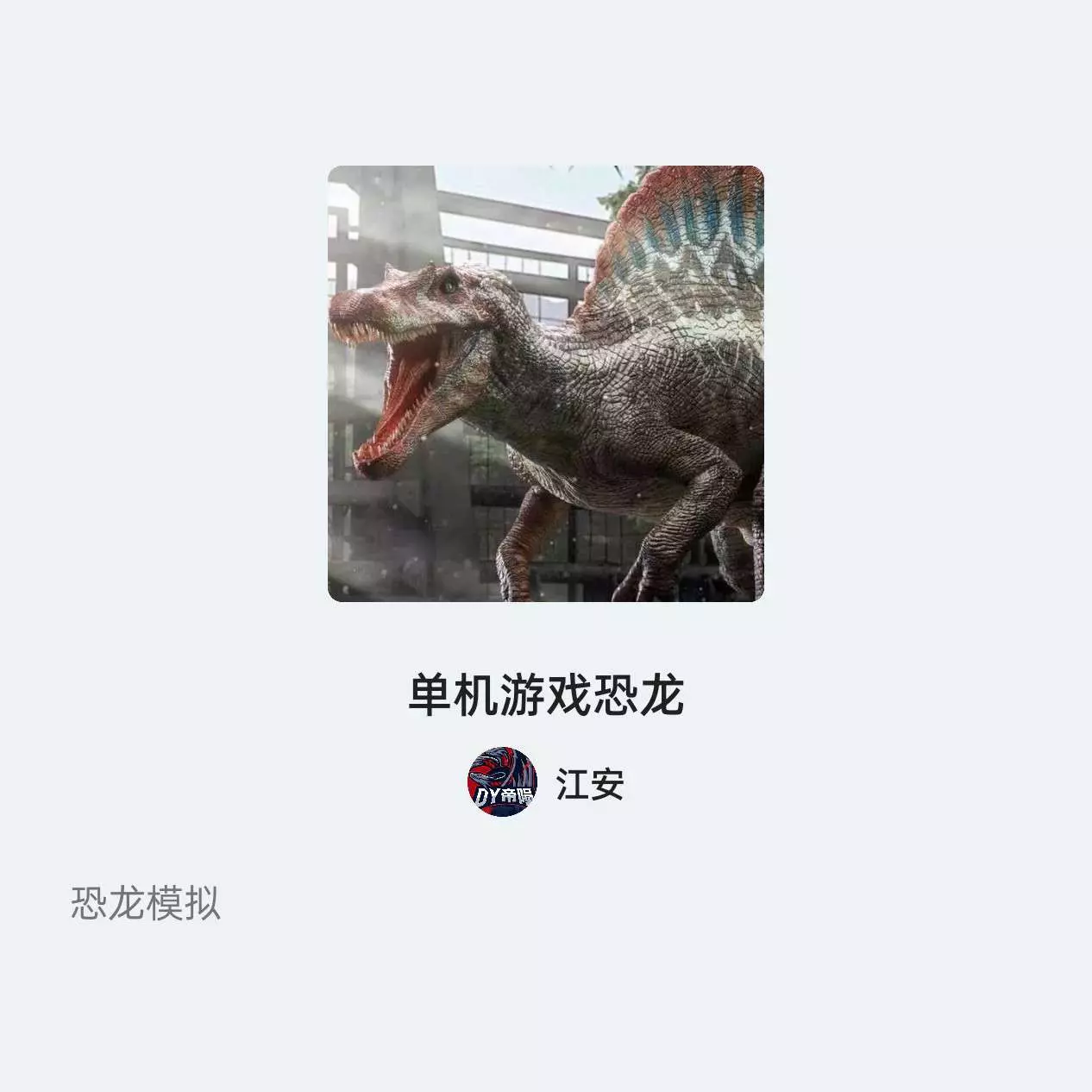This screenshot has height=1092, width=1092.
Task: Open the dinosaur cover image
Action: click(x=545, y=384)
